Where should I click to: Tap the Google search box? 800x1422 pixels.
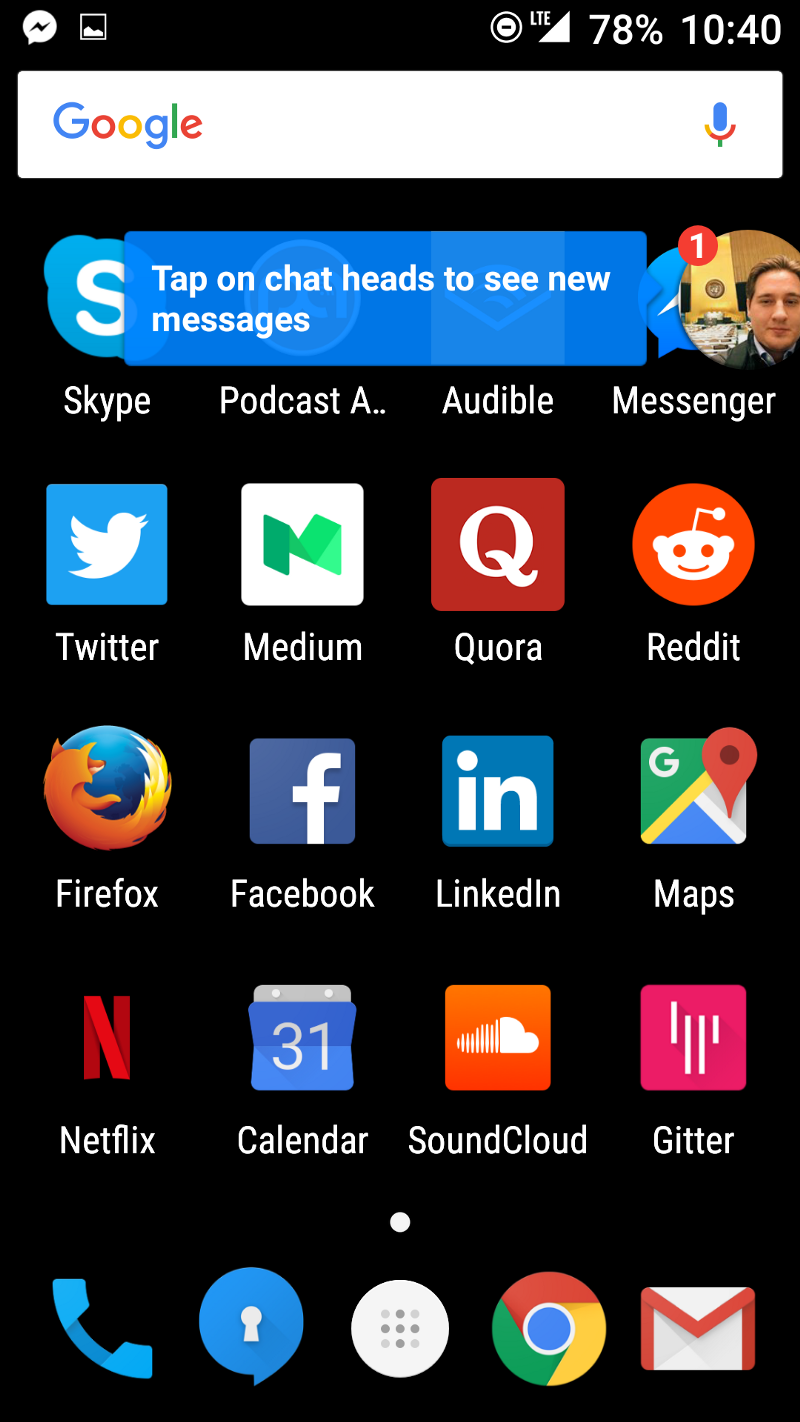click(400, 125)
